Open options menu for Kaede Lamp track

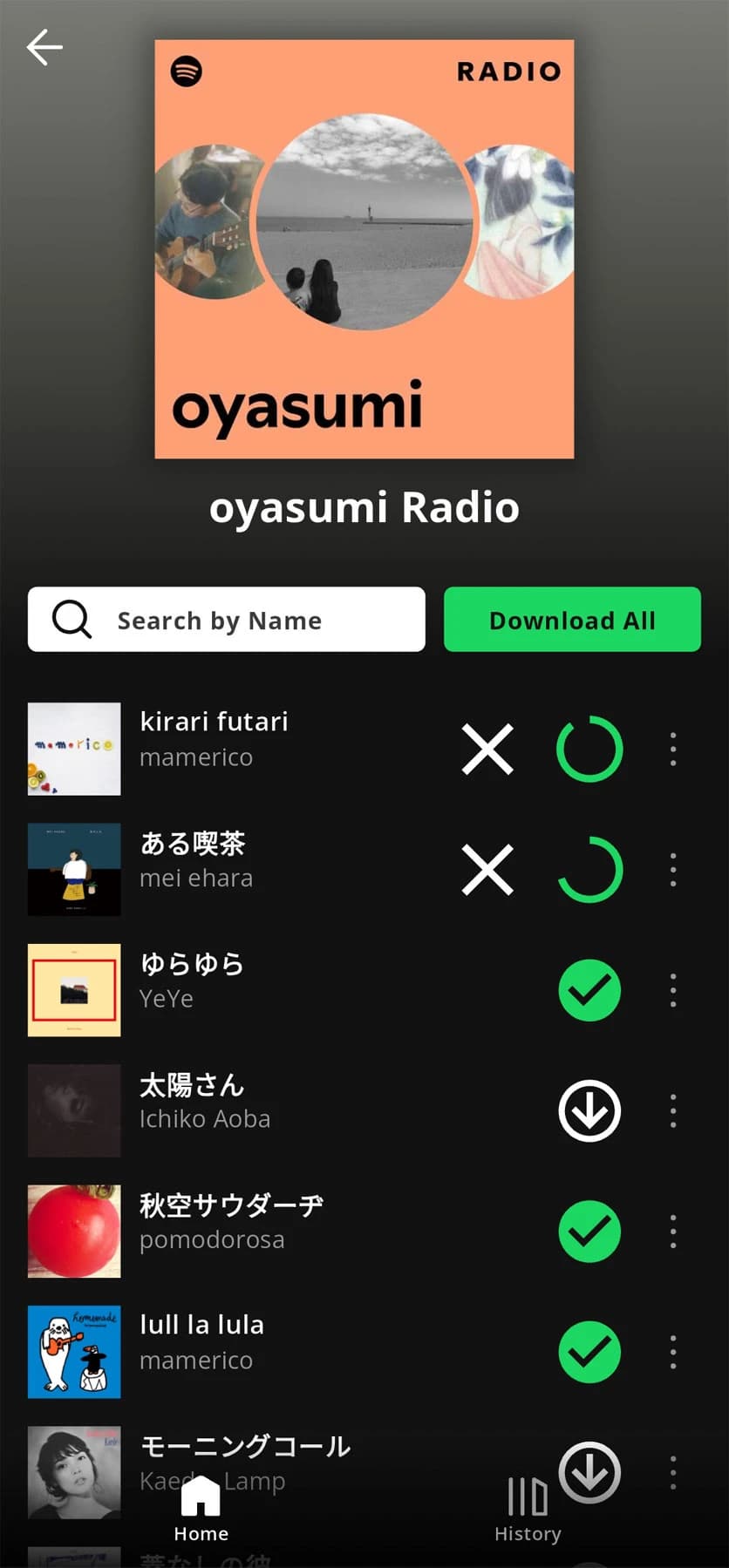(672, 1473)
